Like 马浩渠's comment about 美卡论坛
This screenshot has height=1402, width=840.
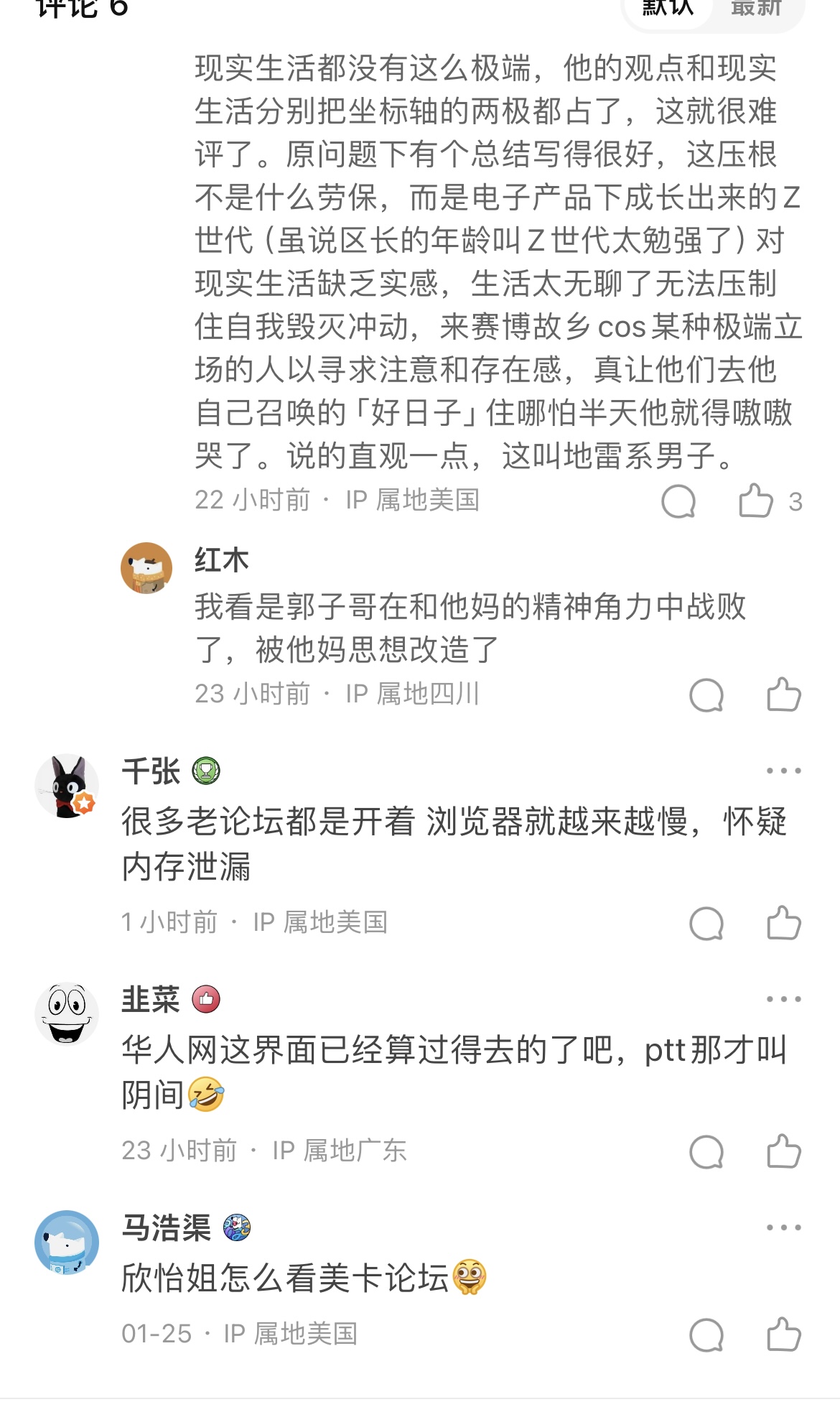tap(783, 1334)
